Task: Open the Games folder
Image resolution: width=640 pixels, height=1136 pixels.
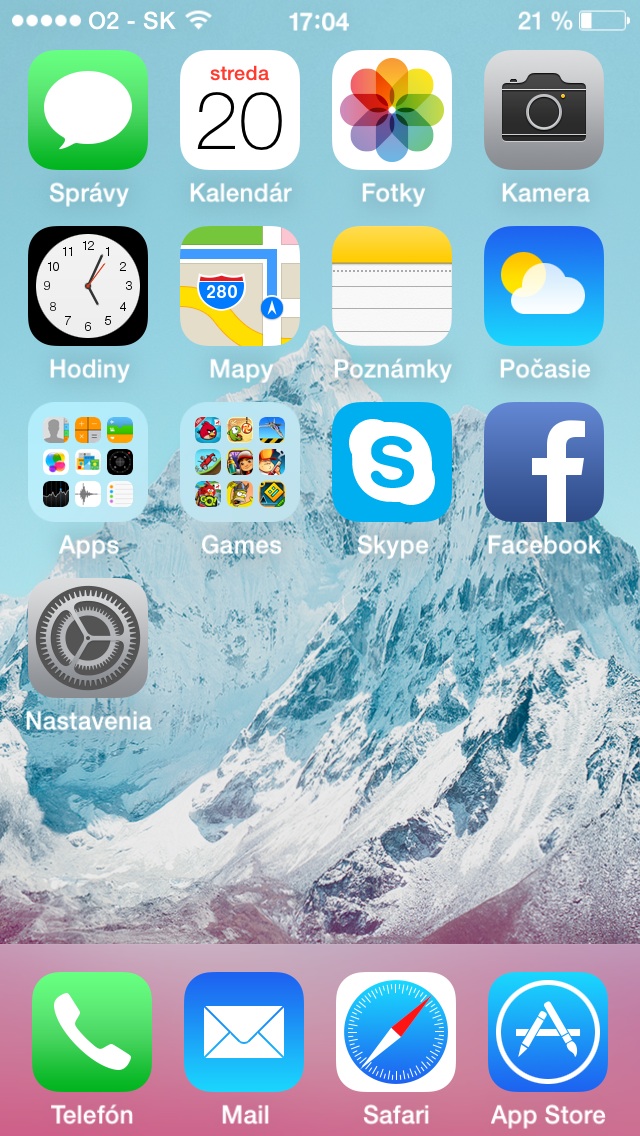Action: (240, 462)
